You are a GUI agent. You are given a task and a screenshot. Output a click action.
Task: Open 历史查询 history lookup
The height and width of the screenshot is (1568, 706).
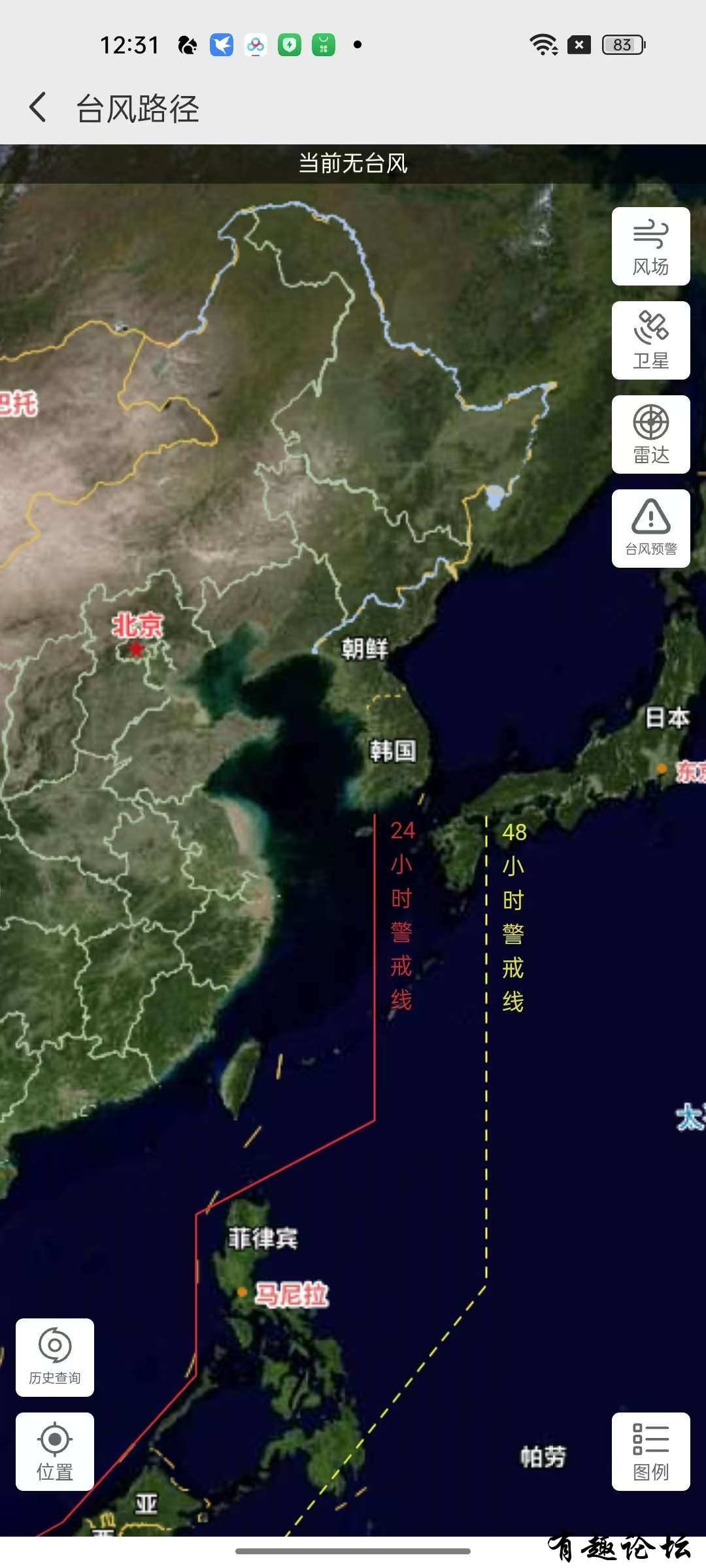tap(55, 1357)
